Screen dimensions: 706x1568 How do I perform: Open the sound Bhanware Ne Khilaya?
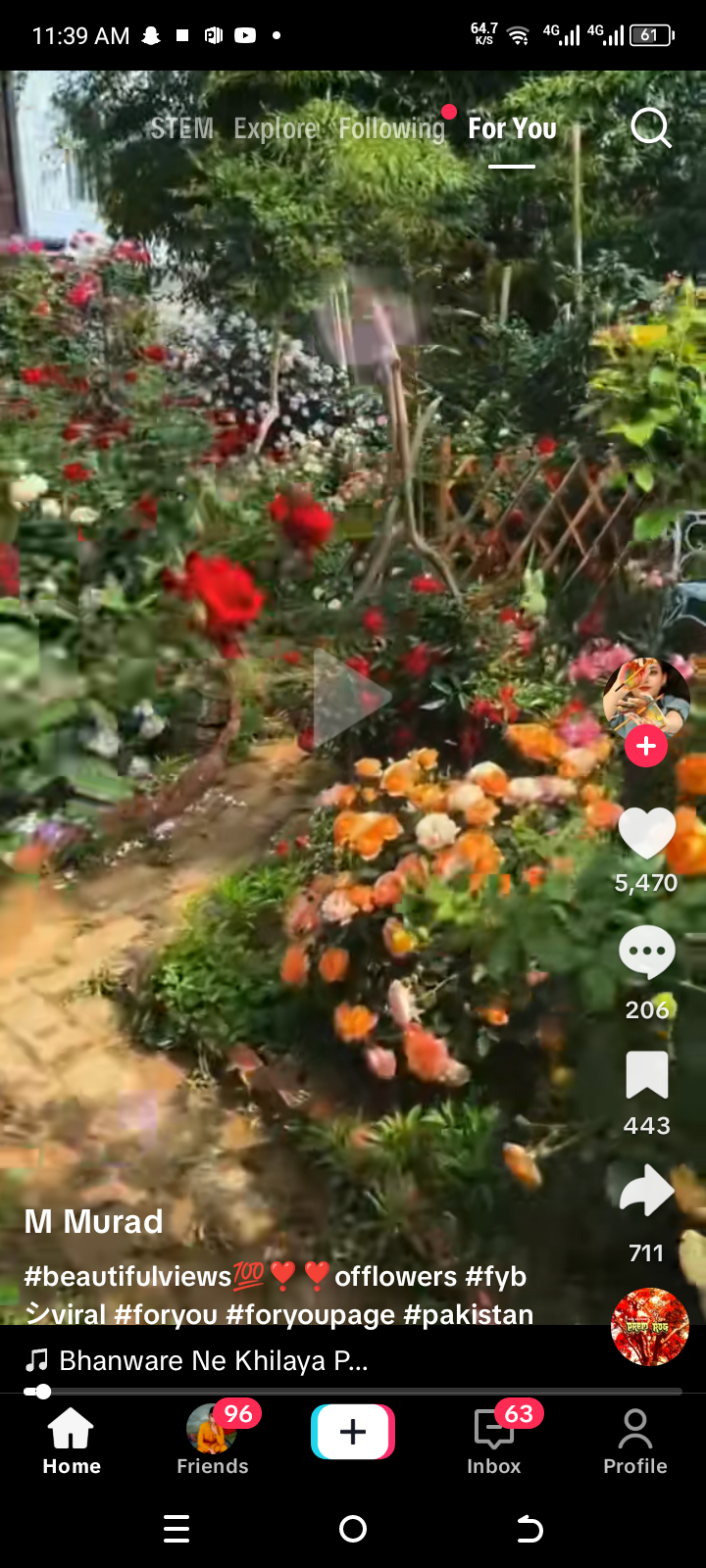coord(213,1360)
